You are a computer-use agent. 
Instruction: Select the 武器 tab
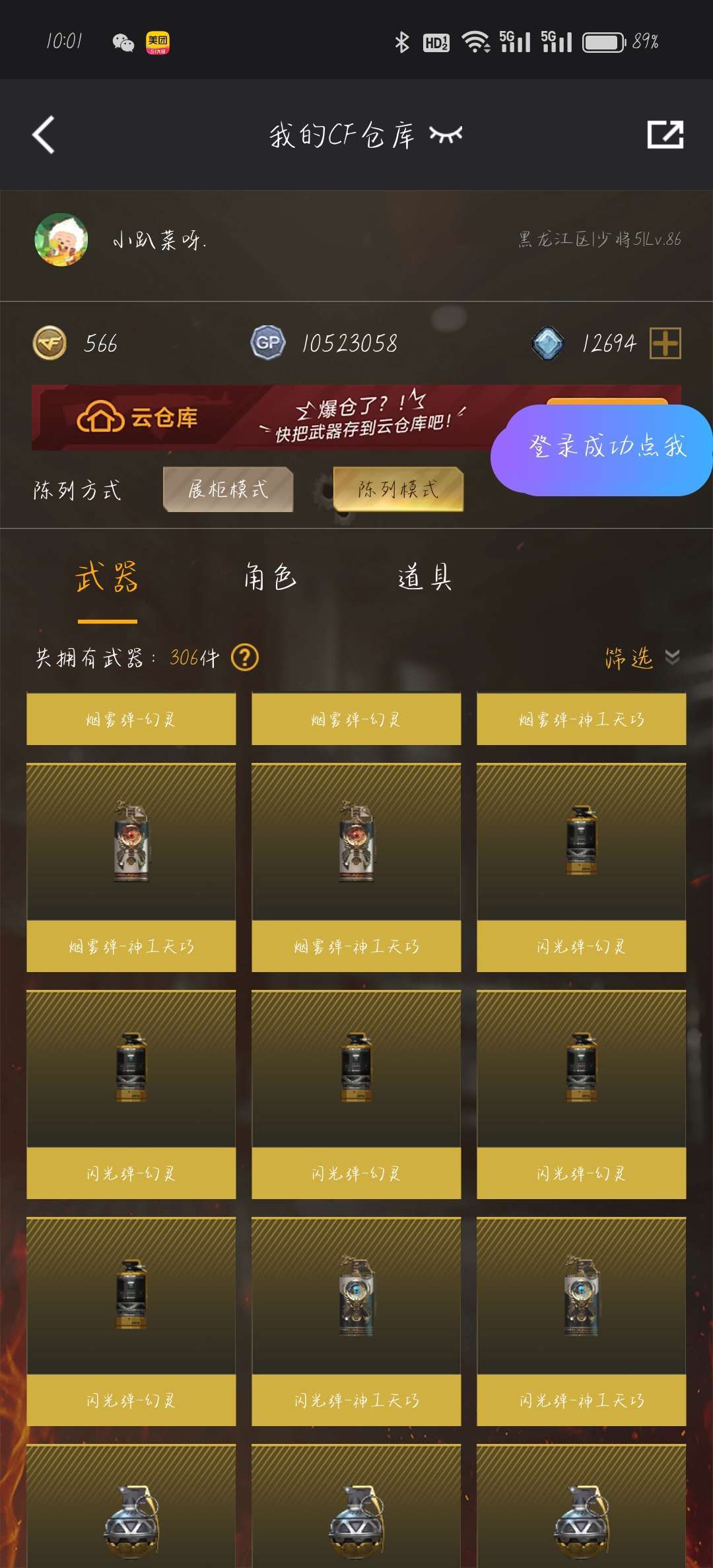pyautogui.click(x=107, y=577)
